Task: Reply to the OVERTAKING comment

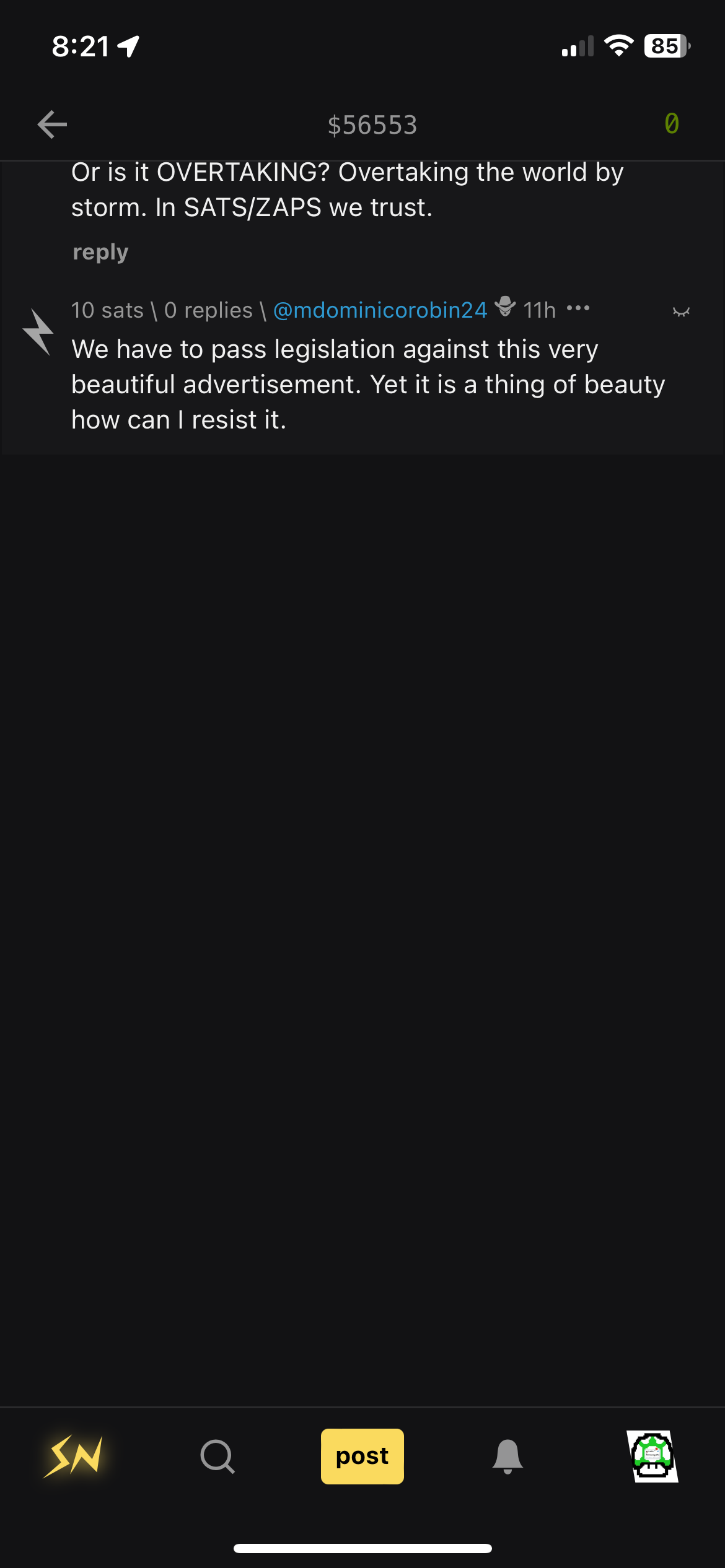Action: [x=100, y=252]
